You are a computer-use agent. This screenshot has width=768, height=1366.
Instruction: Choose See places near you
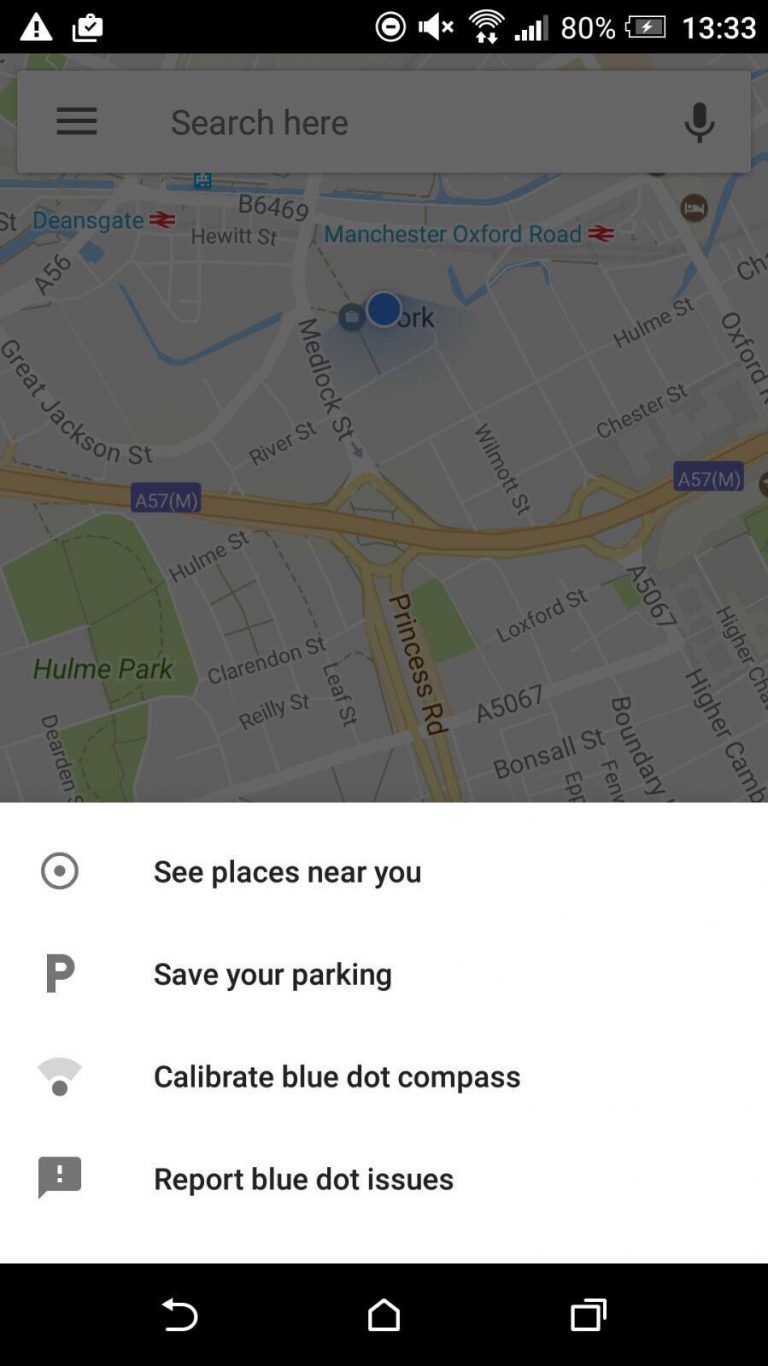click(x=287, y=871)
